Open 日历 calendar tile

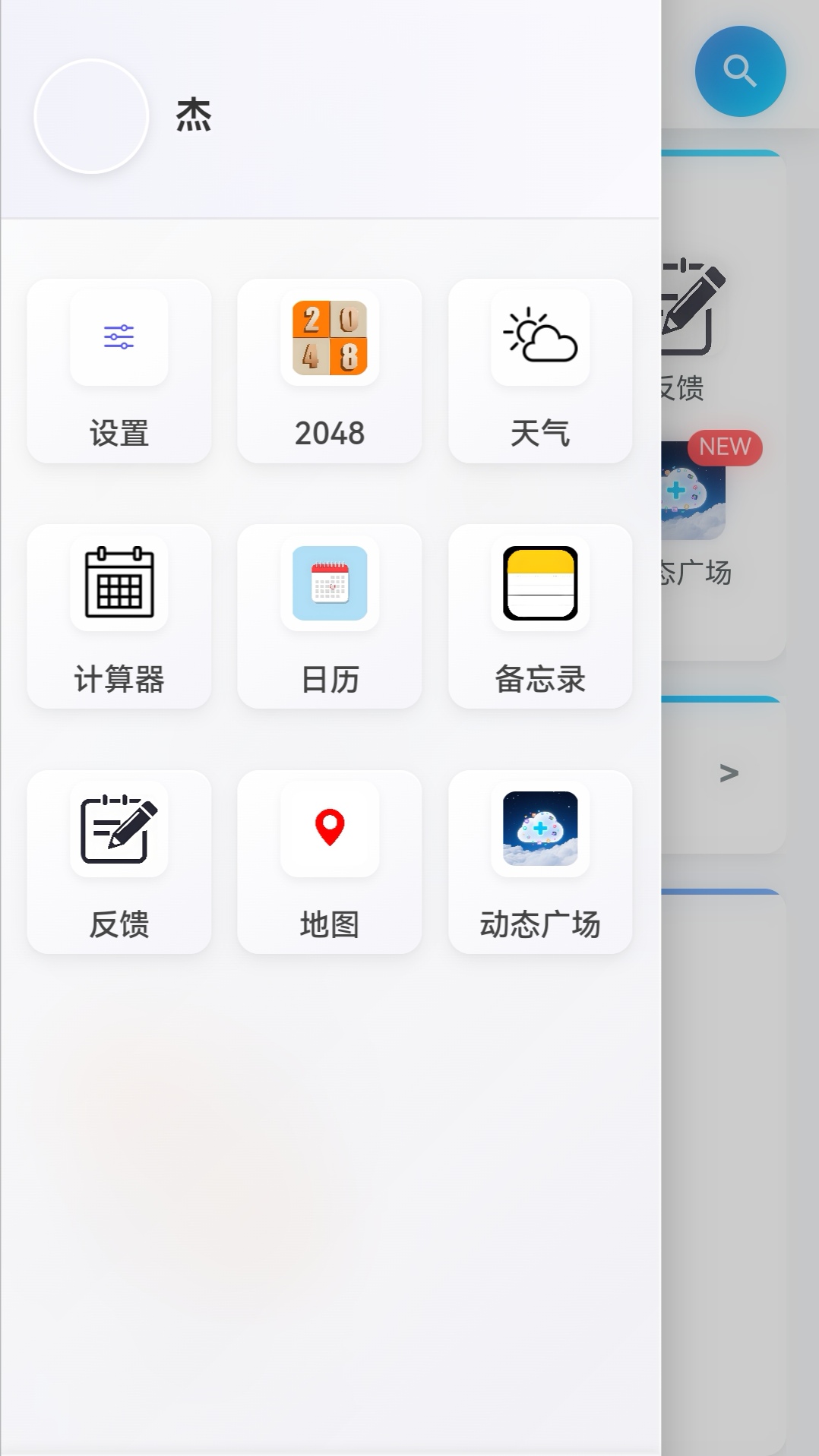[x=330, y=616]
